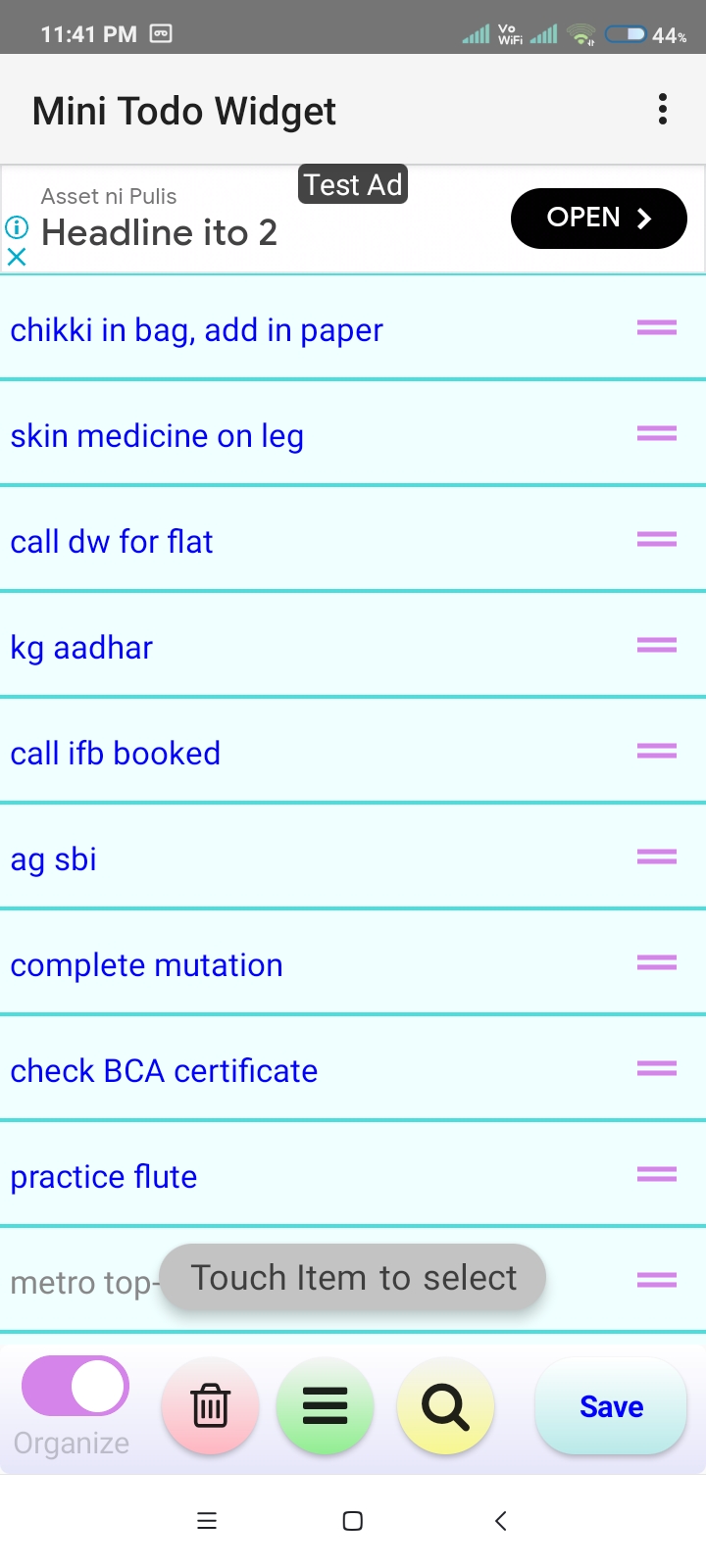
Task: Select the 'chikki in bag, add in paper' item
Action: click(x=196, y=330)
